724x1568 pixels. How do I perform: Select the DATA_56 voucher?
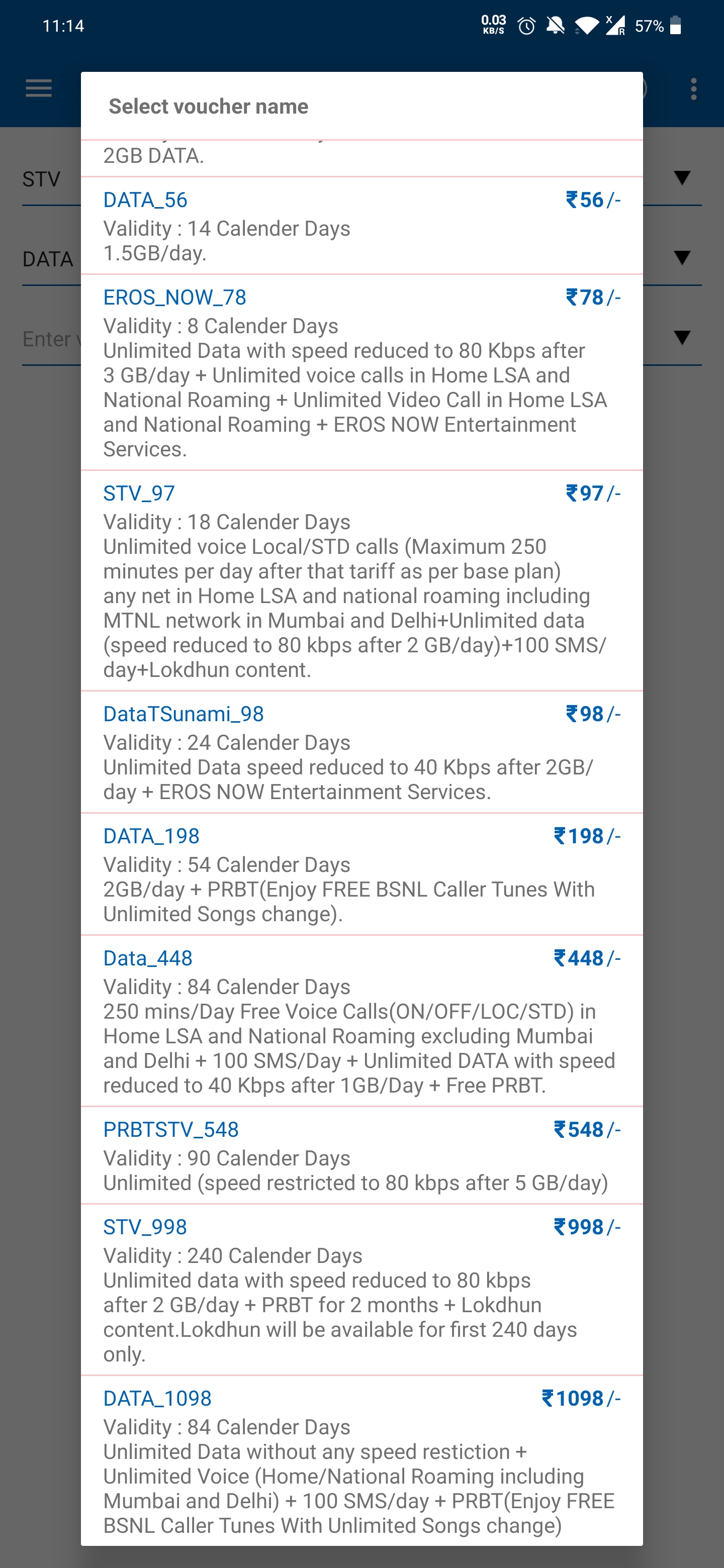tap(361, 225)
